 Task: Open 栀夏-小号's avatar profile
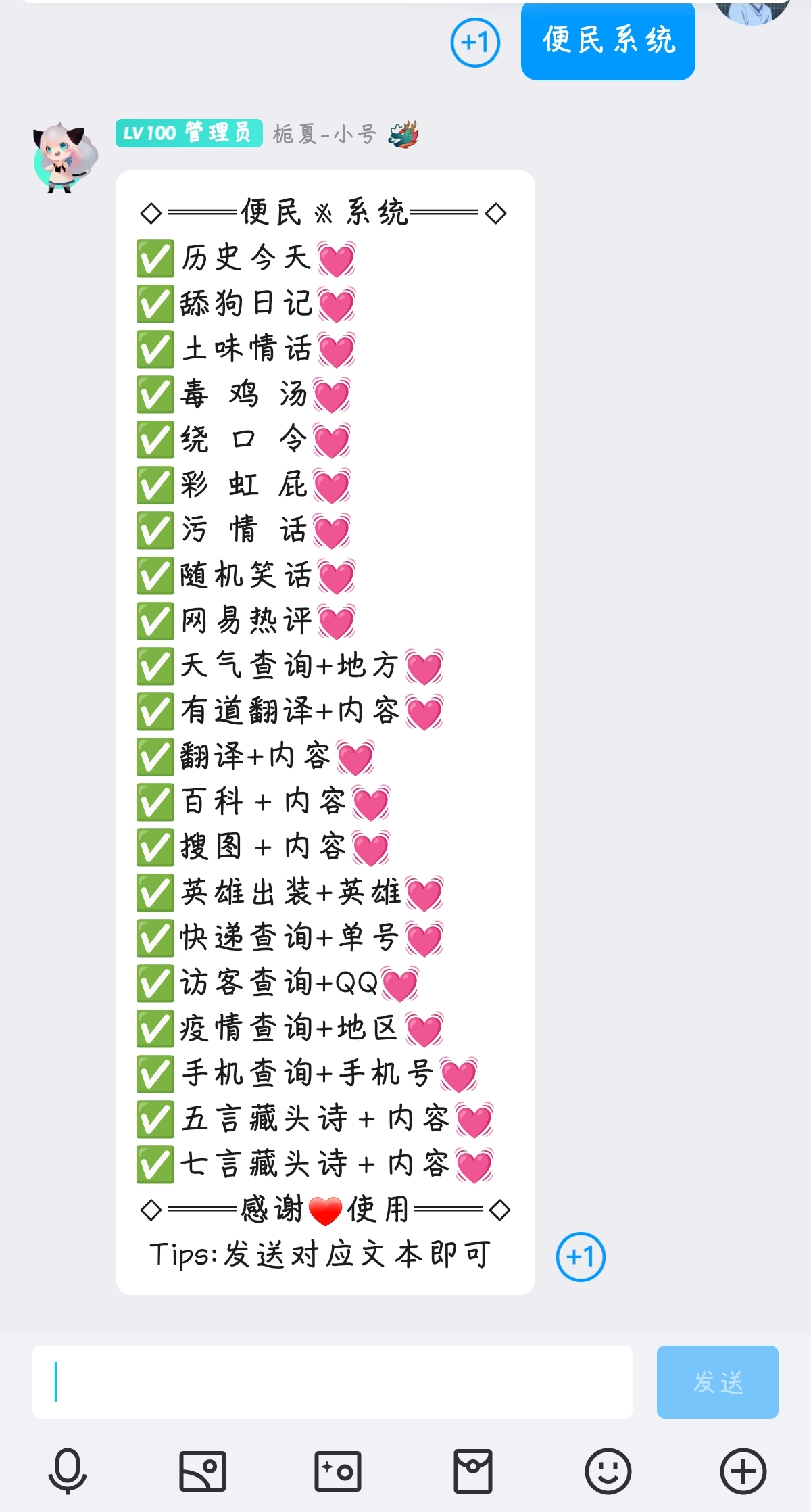click(x=64, y=158)
